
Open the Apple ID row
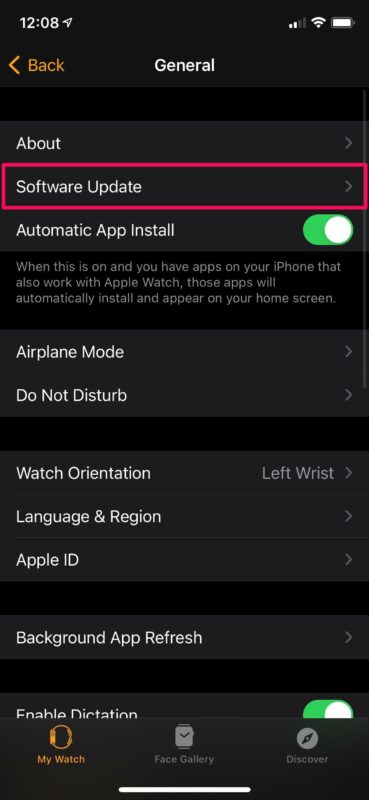pyautogui.click(x=184, y=560)
